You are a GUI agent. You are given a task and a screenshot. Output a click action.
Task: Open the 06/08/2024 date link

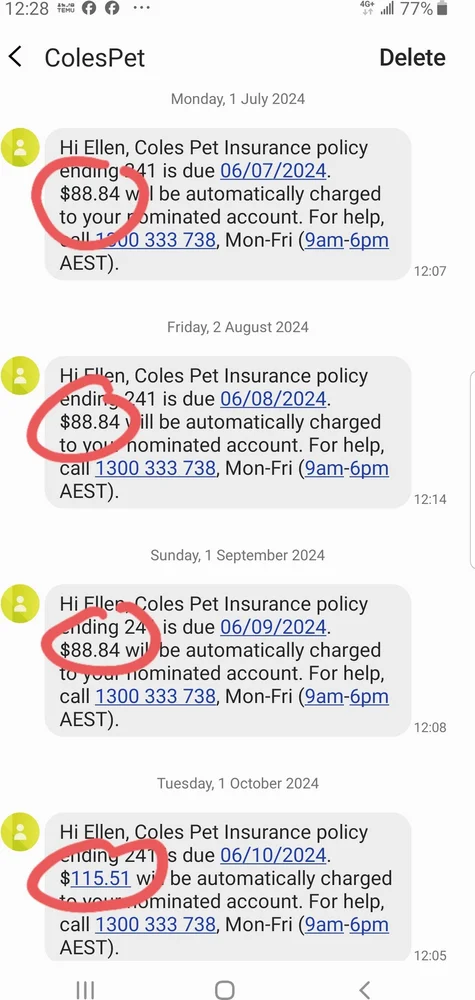point(274,399)
